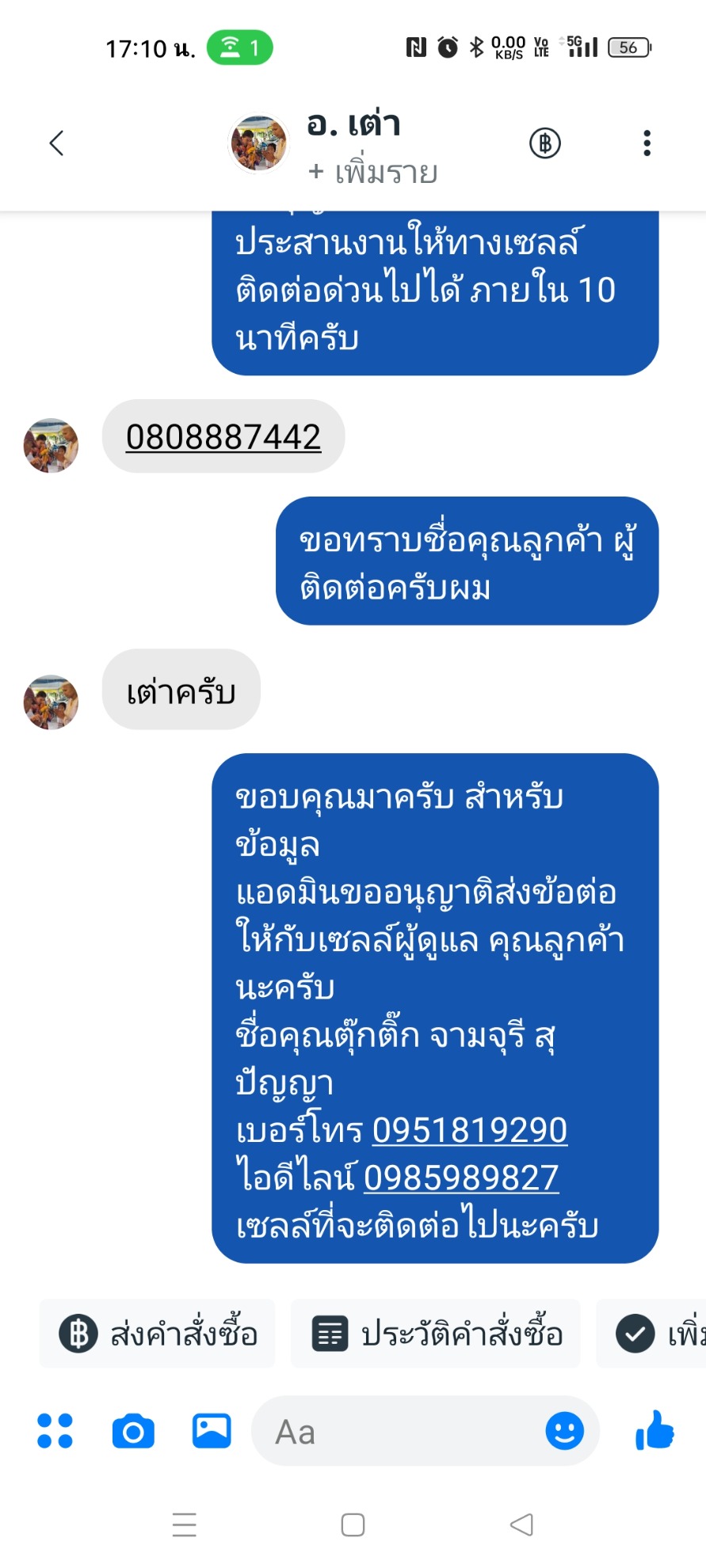Screen dimensions: 706x1568
Task: Tap the ส่งคำสั่งซื้อ chip
Action: (x=158, y=1334)
